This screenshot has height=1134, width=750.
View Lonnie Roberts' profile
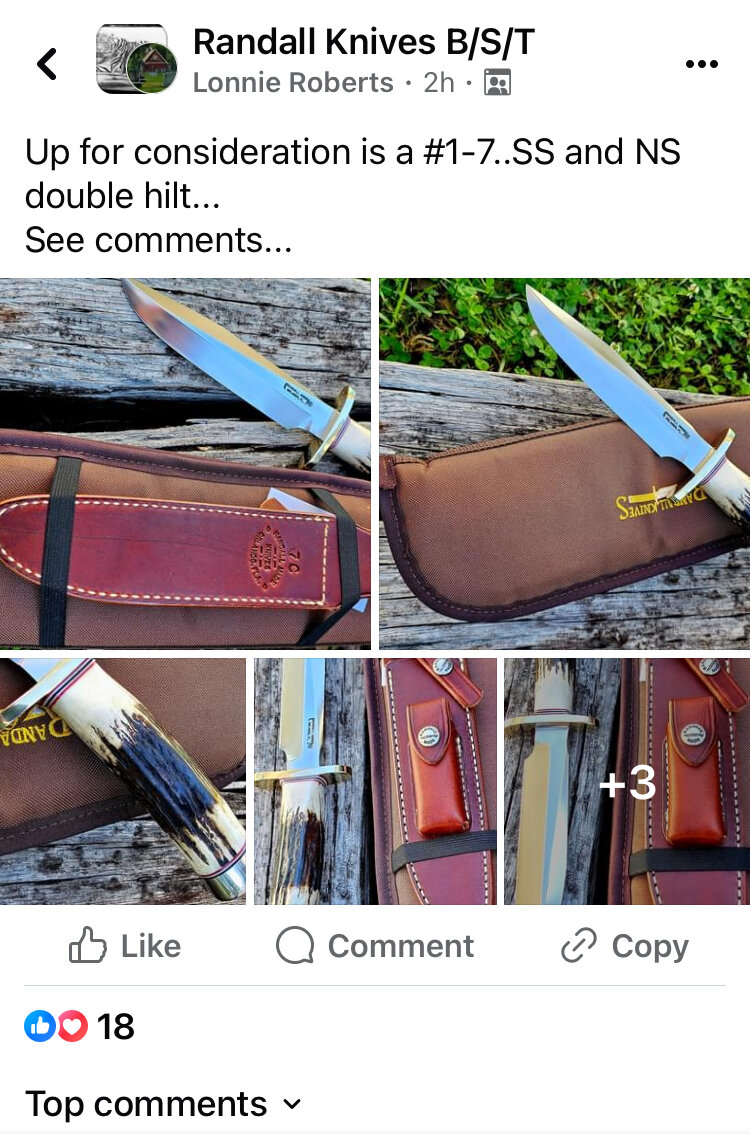click(293, 83)
